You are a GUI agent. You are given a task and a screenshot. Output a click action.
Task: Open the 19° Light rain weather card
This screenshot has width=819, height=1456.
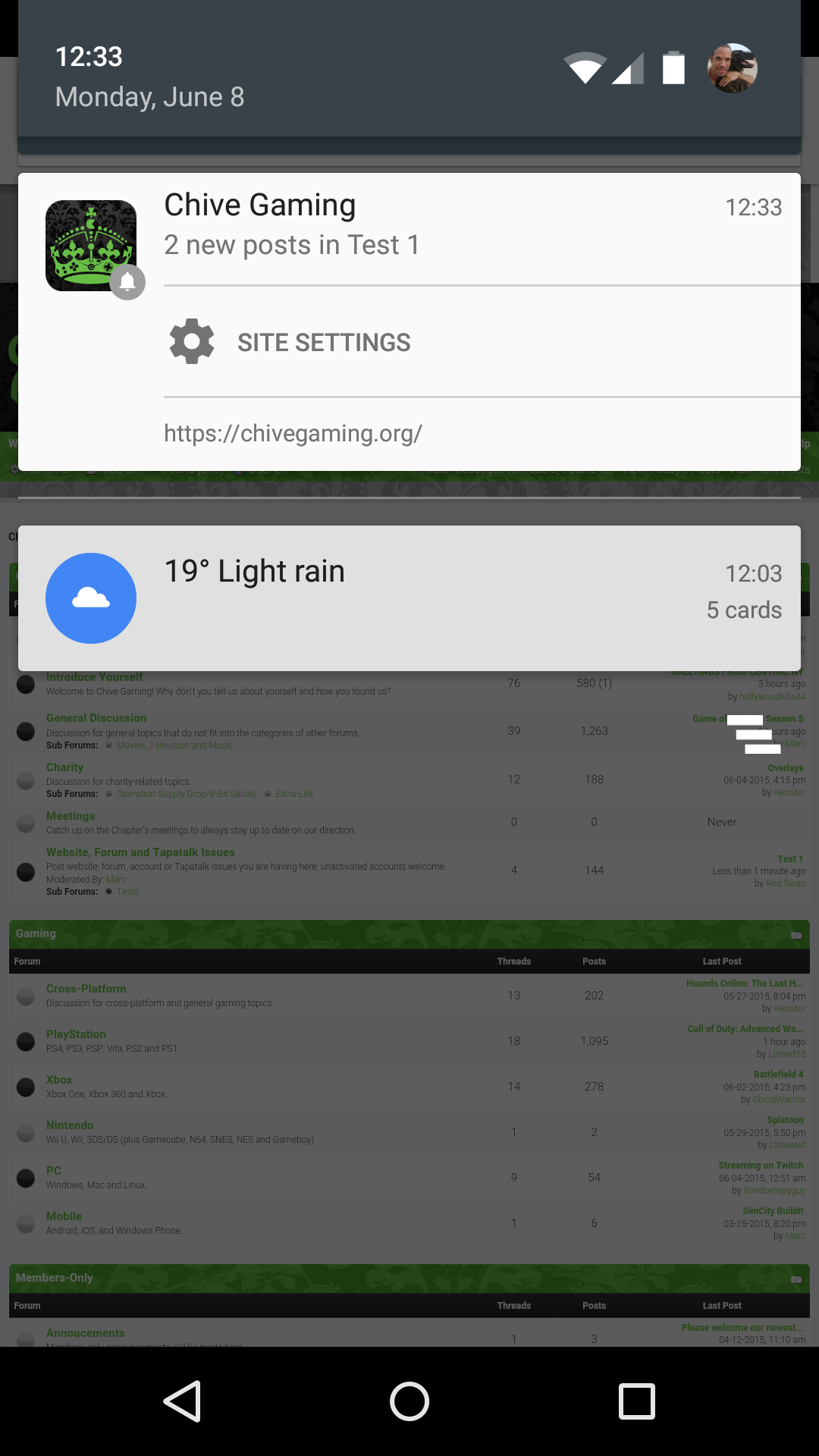409,598
